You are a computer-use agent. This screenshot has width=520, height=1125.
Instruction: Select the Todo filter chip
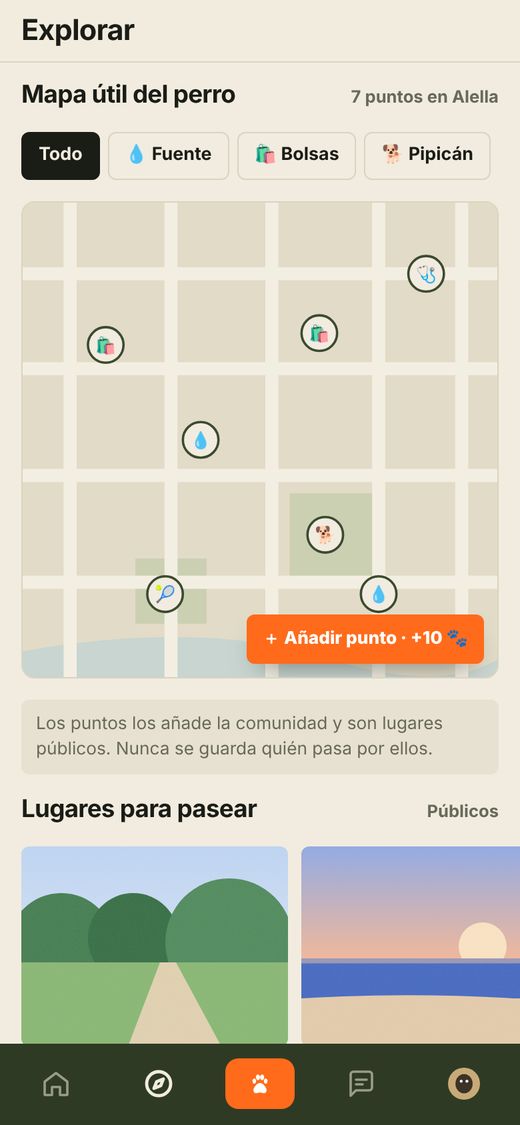click(x=60, y=155)
